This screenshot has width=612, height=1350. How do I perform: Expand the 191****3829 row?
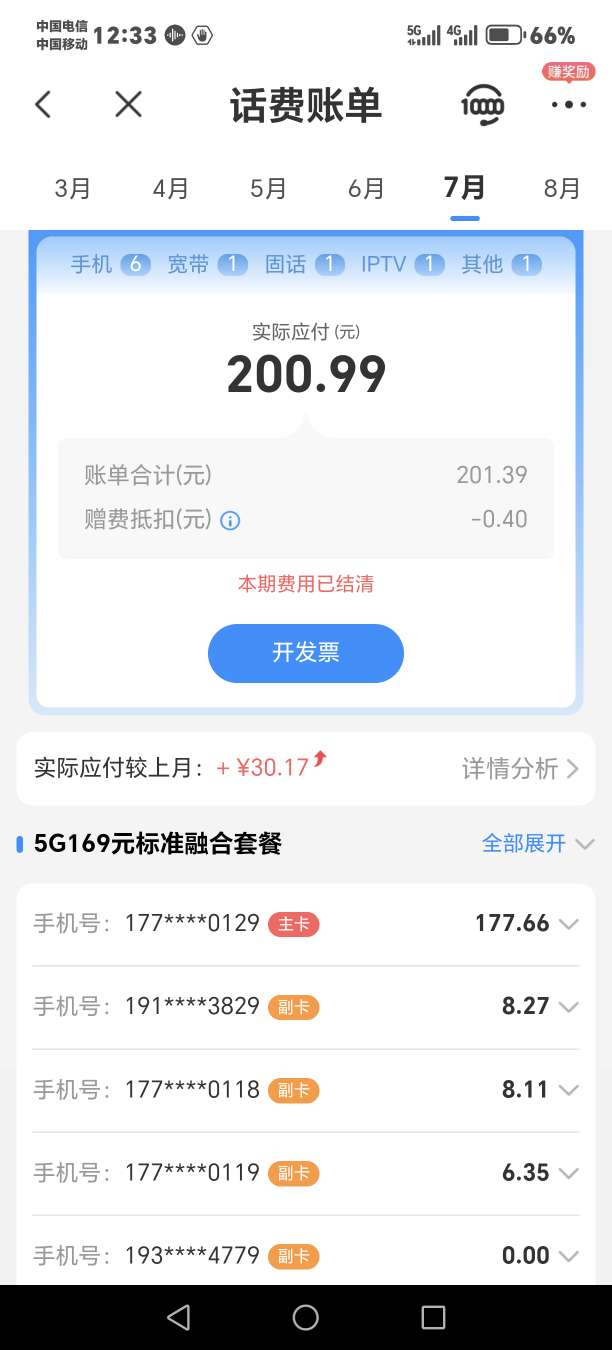(306, 1007)
